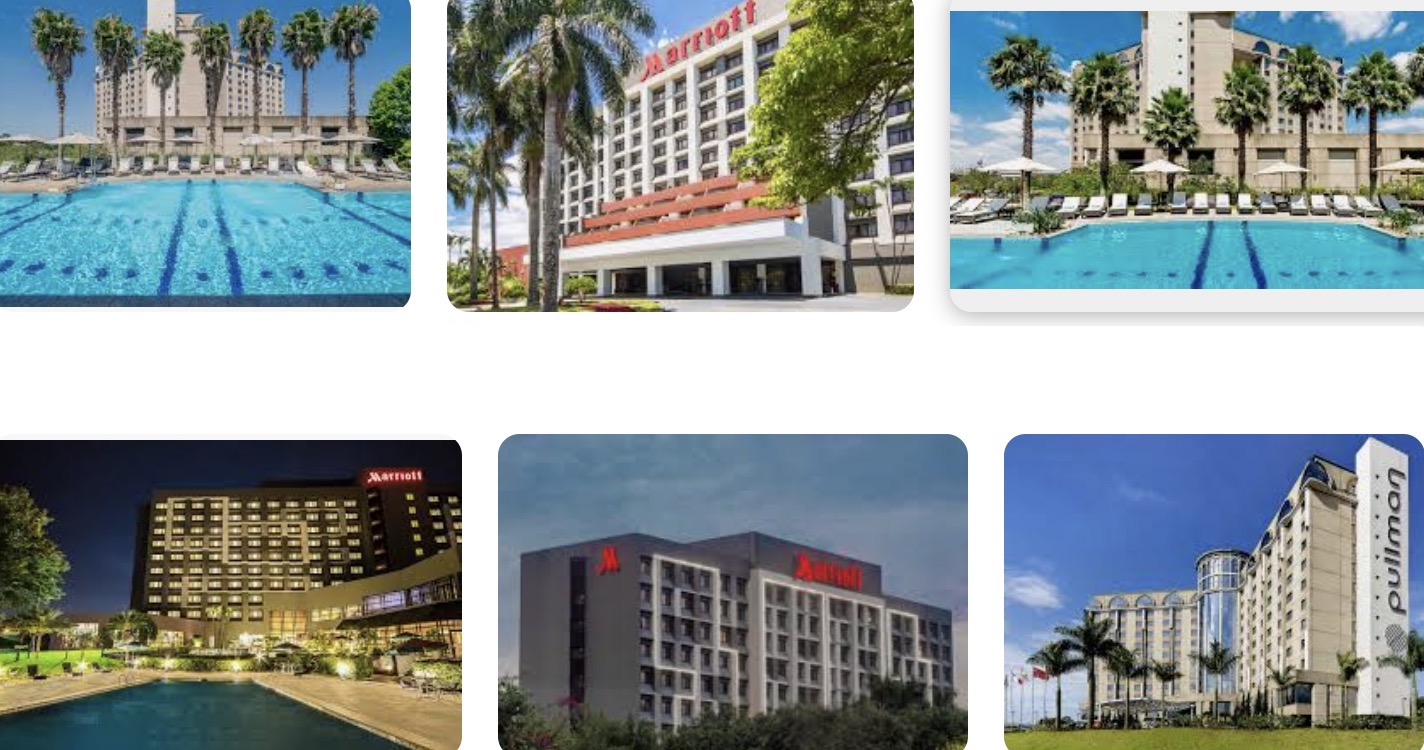Open the daytime Marriott entrance image with palms
This screenshot has height=750, width=1424.
coord(680,155)
